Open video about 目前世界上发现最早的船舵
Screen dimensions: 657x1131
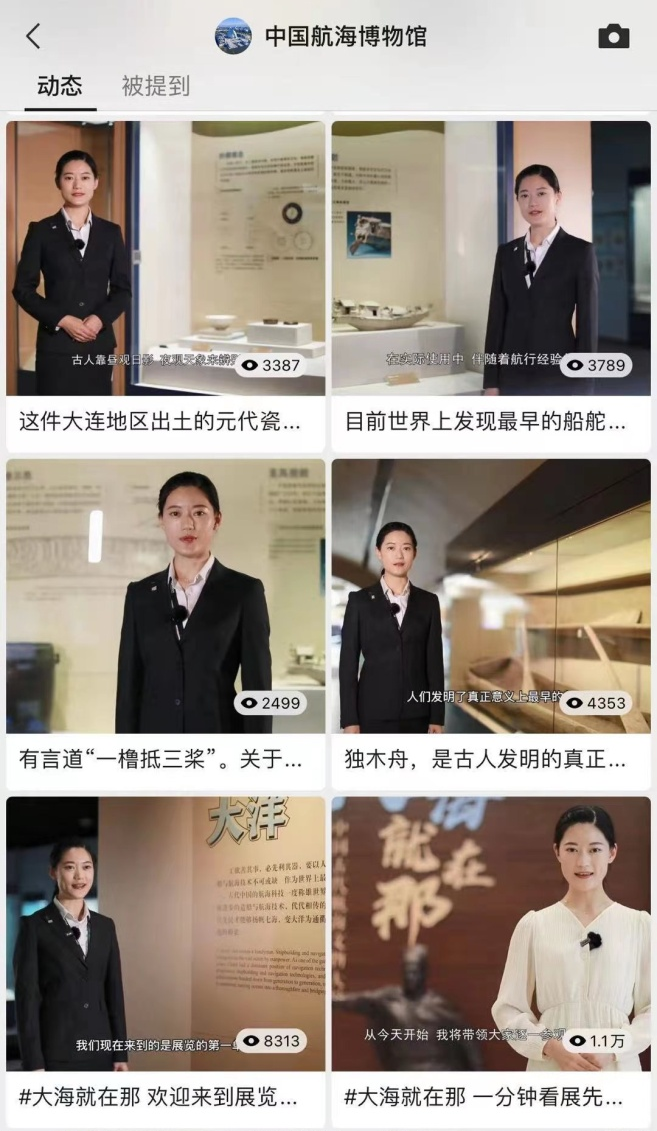click(490, 260)
